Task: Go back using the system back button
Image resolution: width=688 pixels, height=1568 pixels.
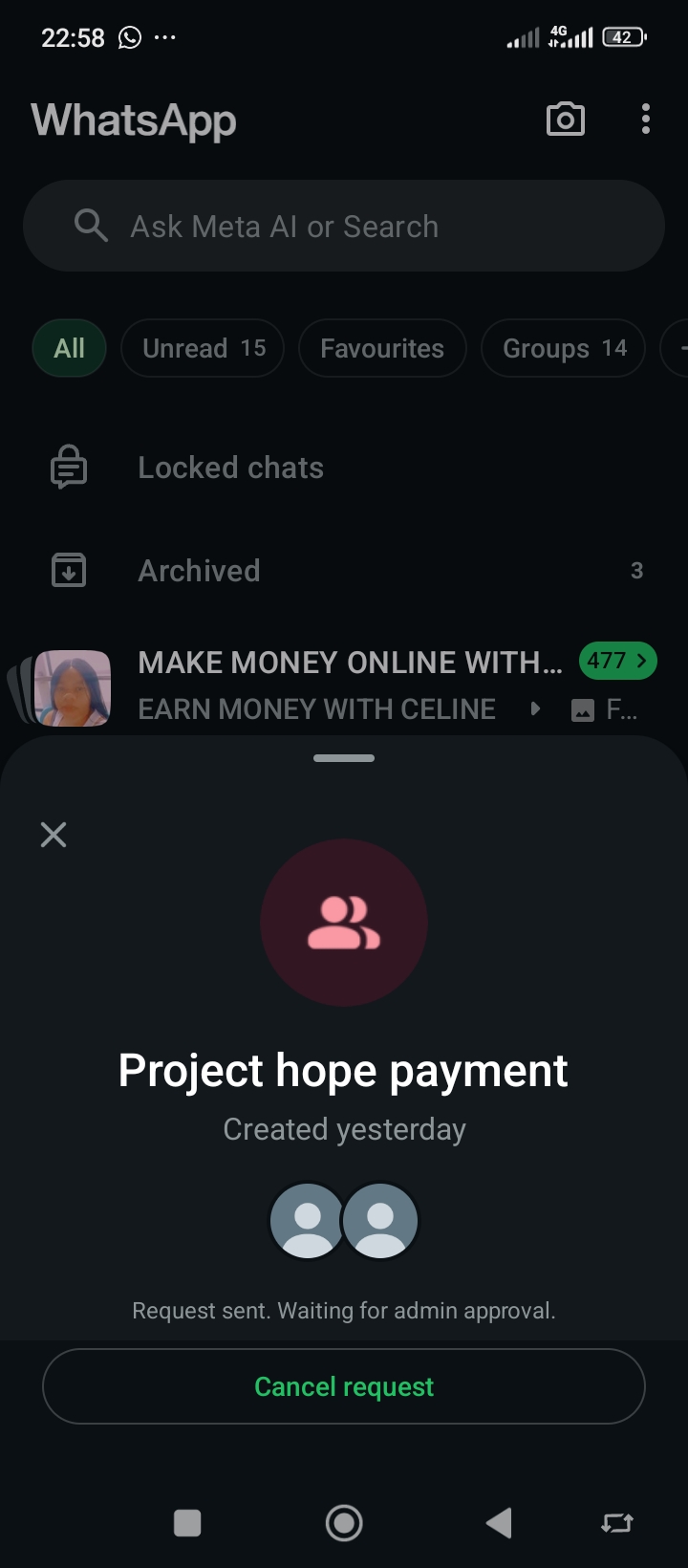Action: click(499, 1522)
